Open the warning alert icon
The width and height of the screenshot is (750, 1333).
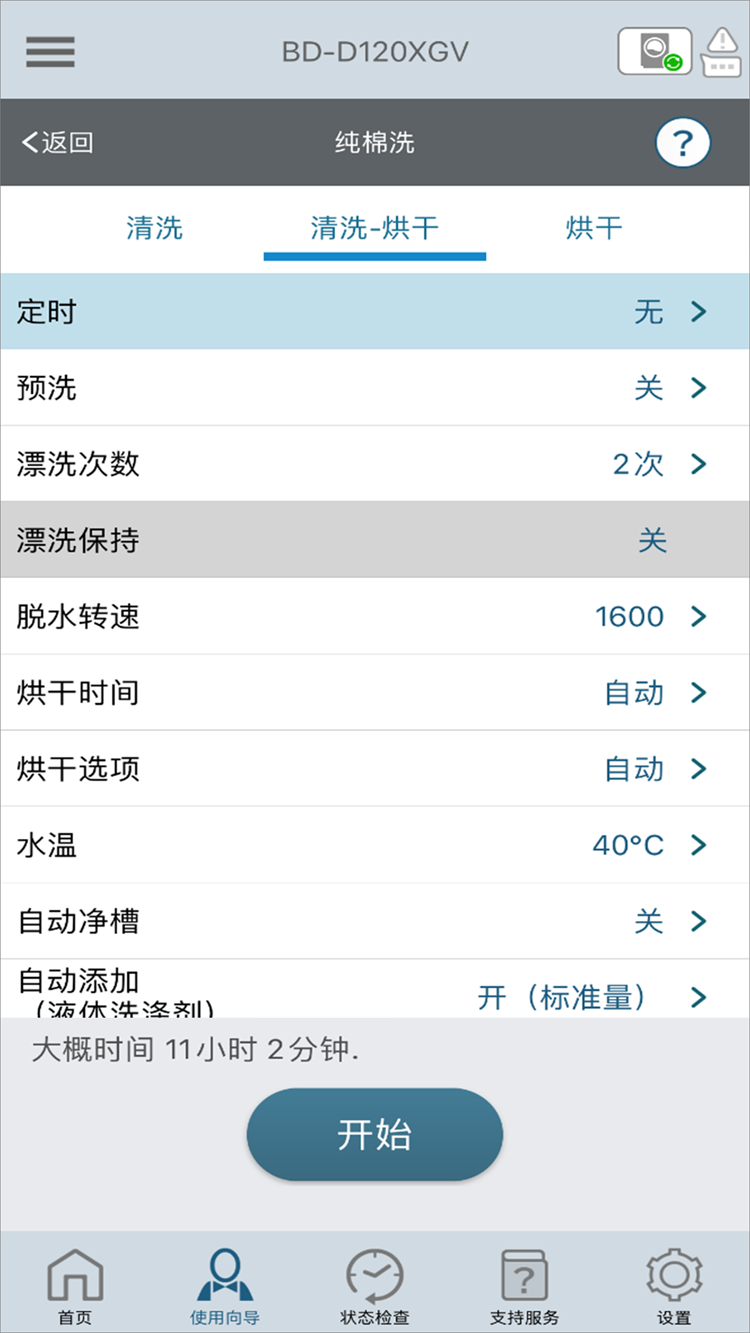(x=719, y=52)
